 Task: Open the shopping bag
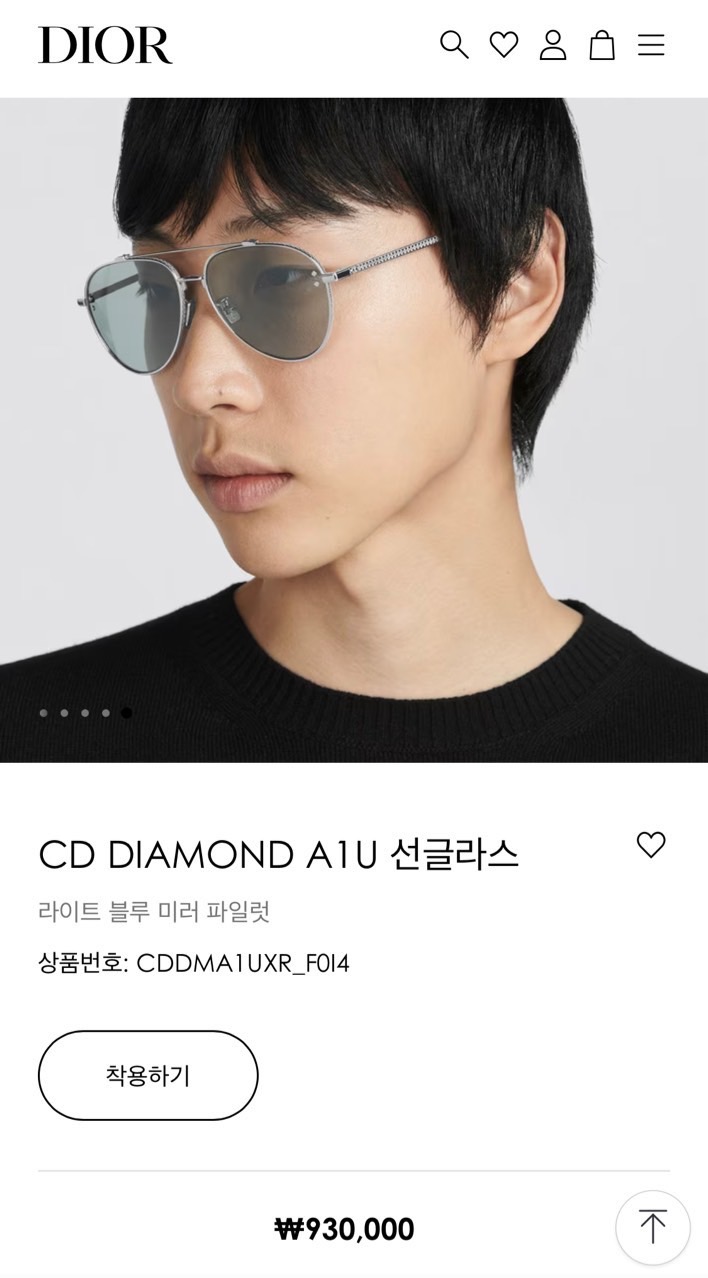[x=602, y=45]
